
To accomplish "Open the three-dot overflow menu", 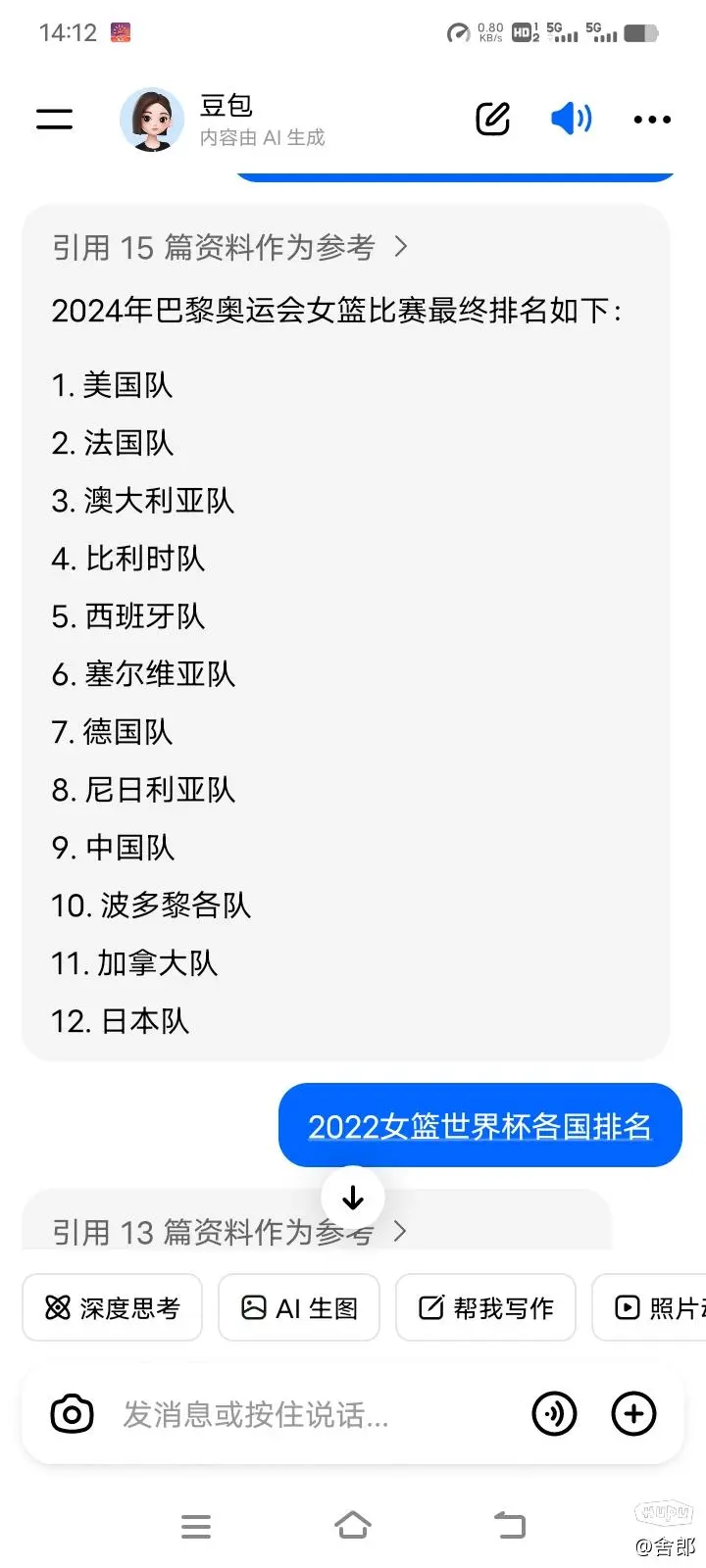I will [652, 120].
